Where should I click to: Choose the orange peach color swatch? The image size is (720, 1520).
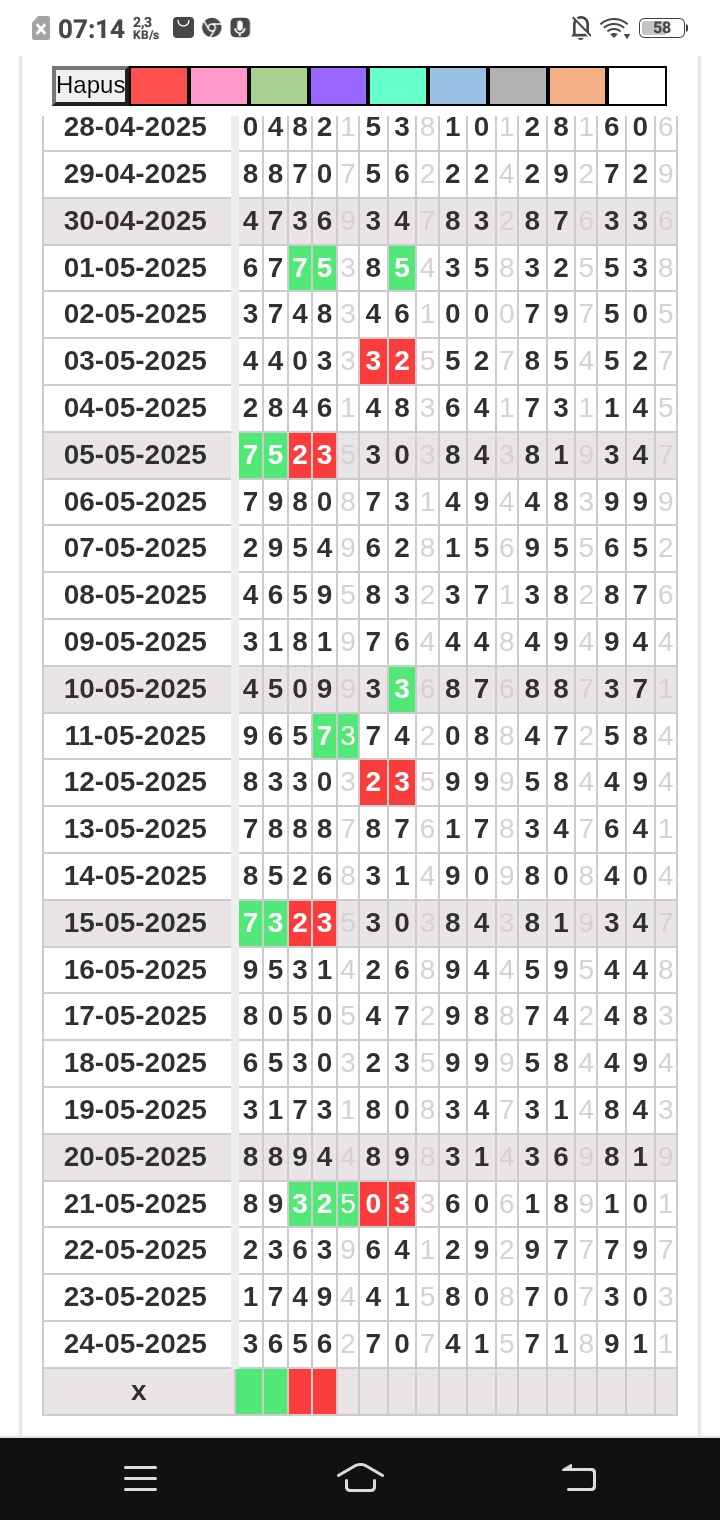[x=577, y=86]
